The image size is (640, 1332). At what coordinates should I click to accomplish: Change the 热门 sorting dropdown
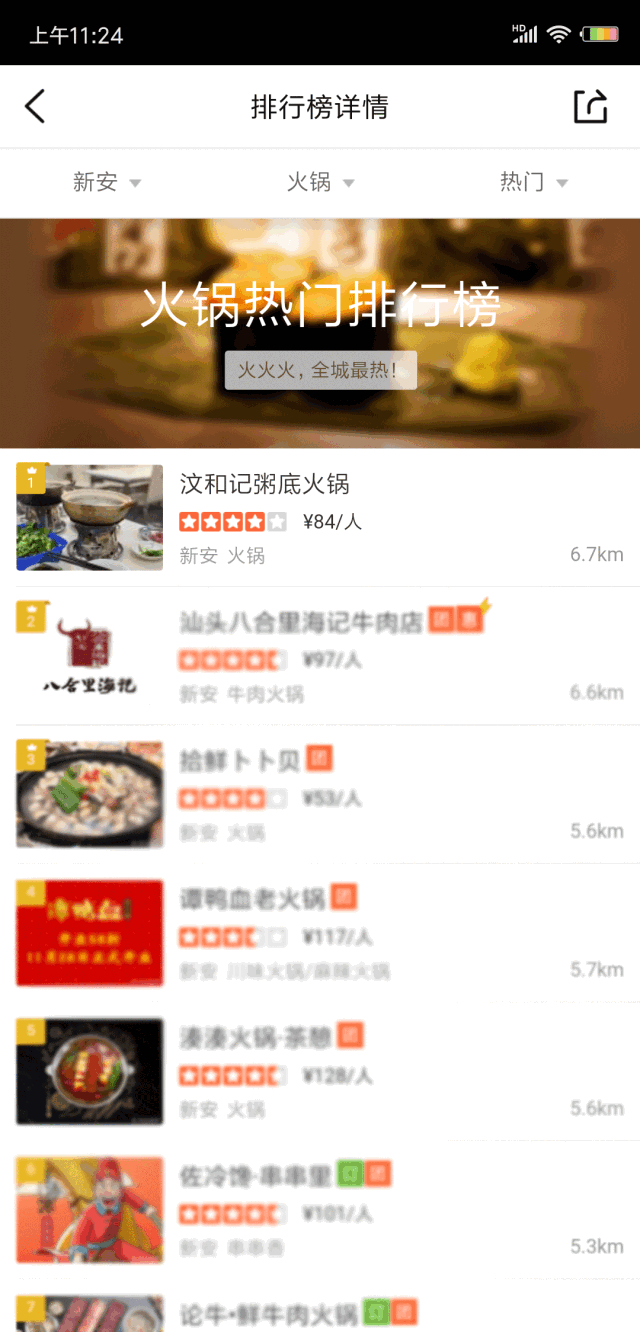534,182
